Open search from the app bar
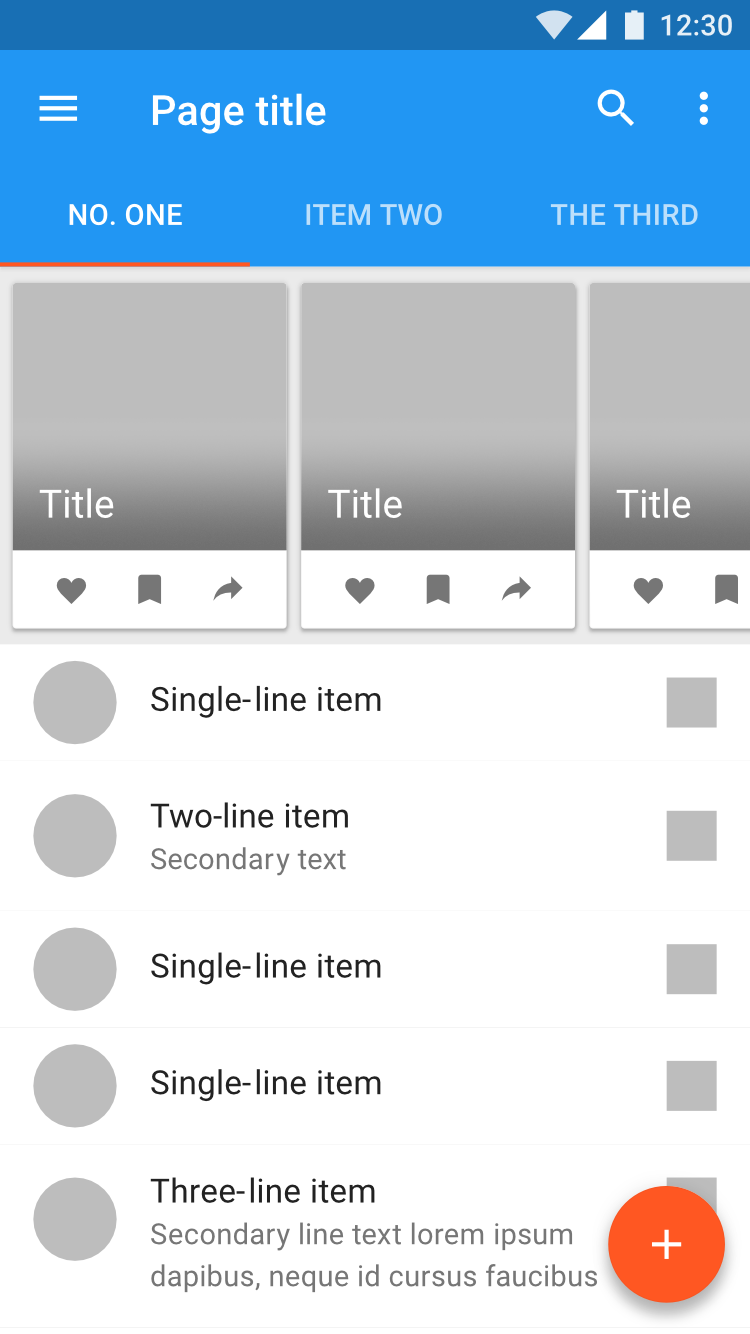750x1334 pixels. coord(616,108)
